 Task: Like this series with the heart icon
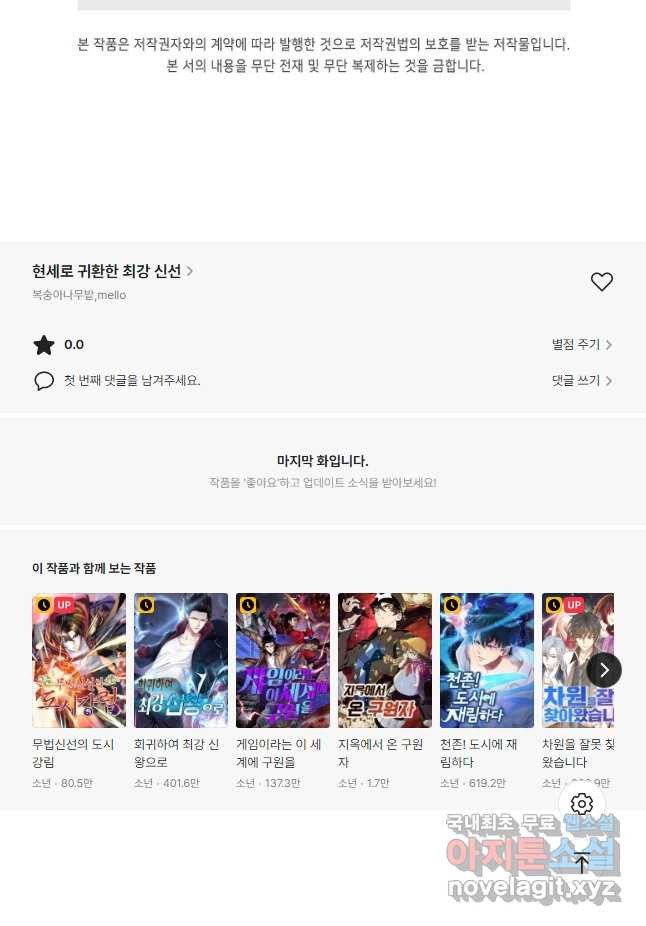coord(601,282)
